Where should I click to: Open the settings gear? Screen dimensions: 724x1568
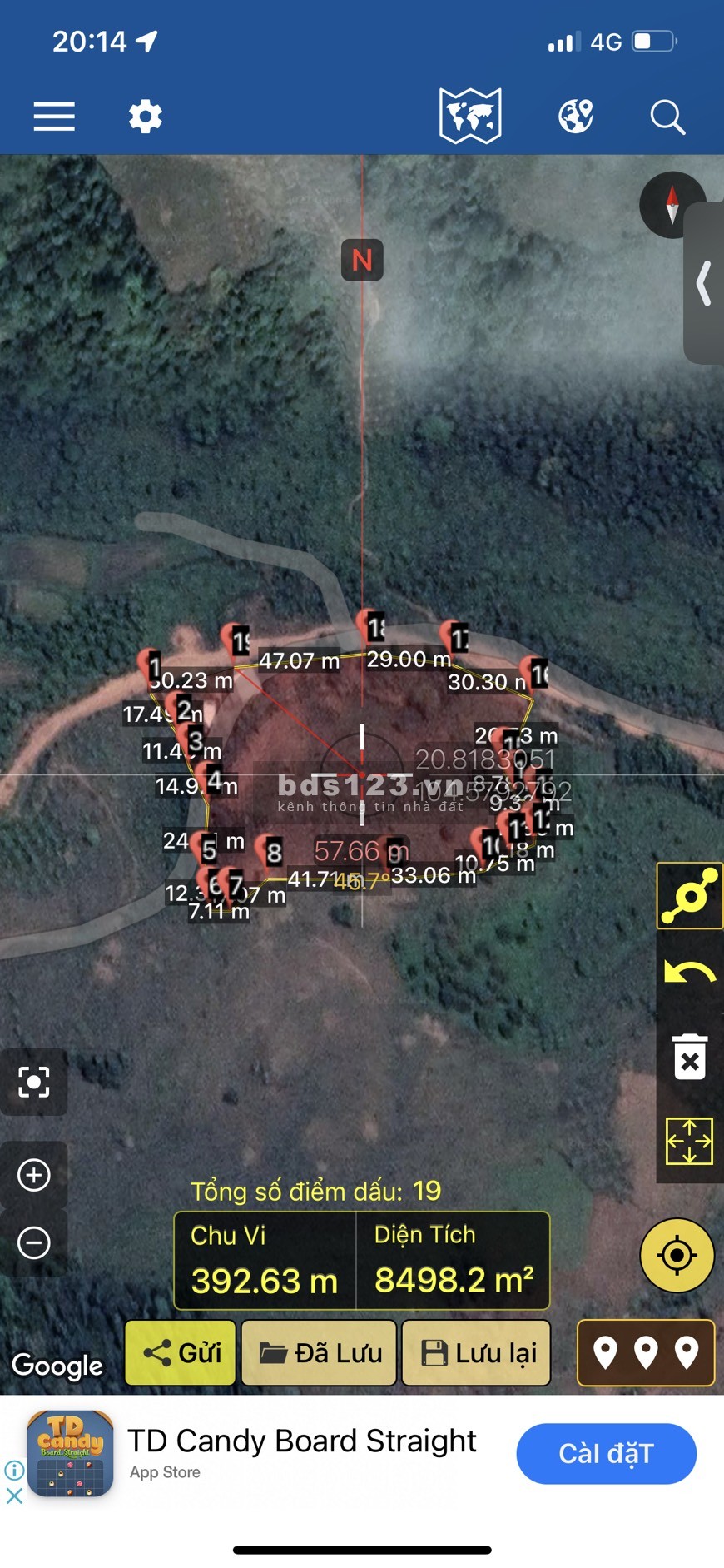pyautogui.click(x=146, y=117)
